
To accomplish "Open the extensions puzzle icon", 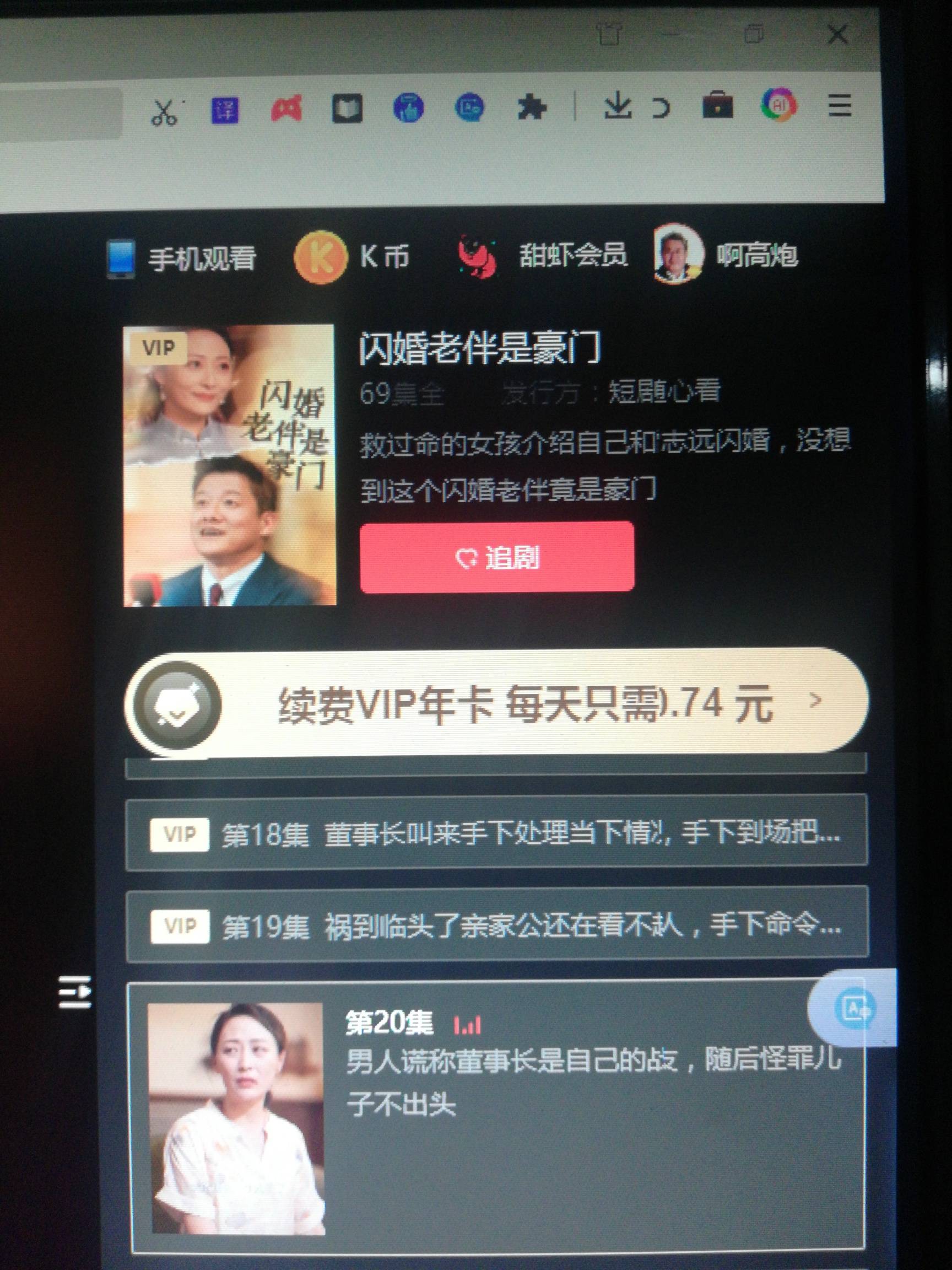I will 532,107.
